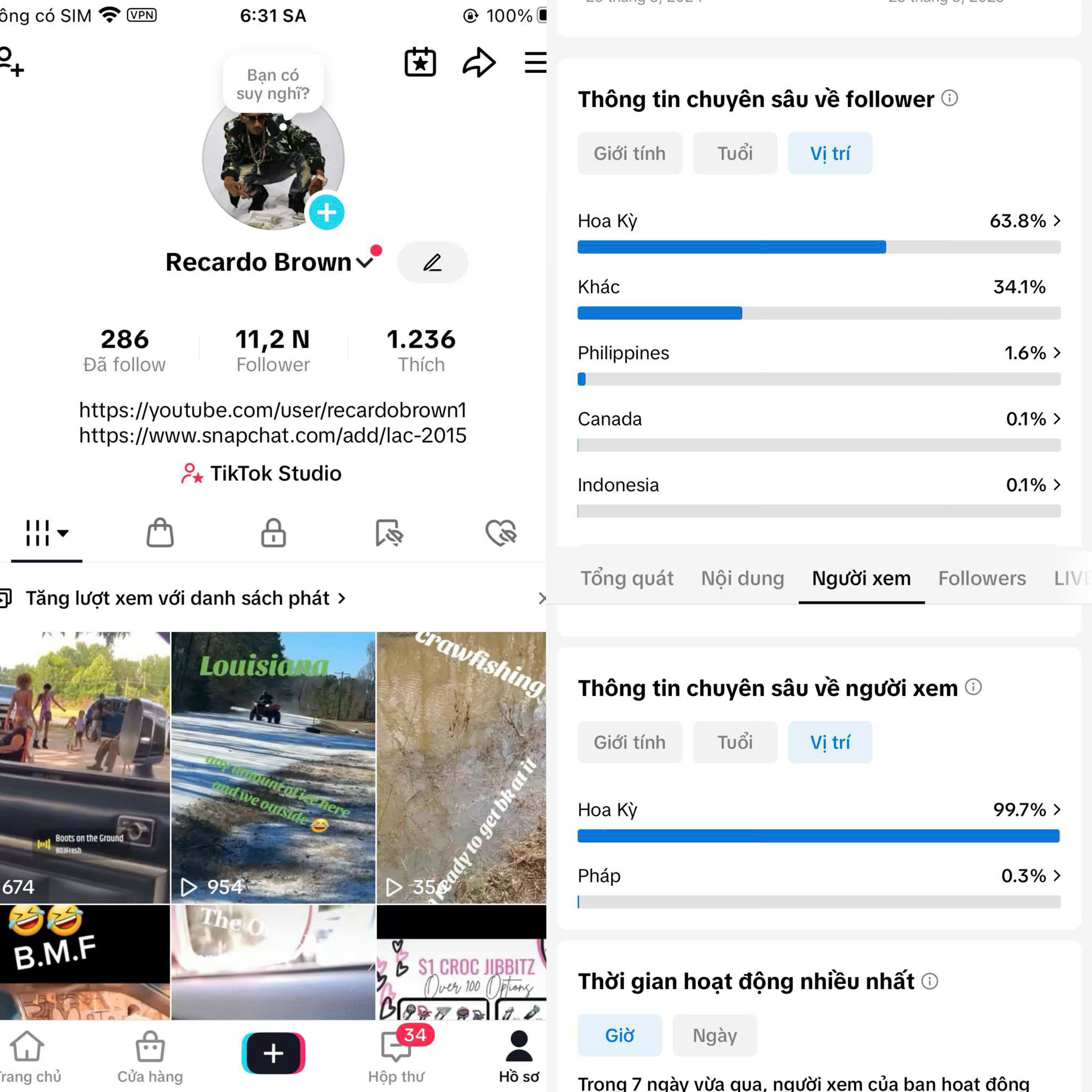Create a new post with plus button
The image size is (1092, 1092).
[x=273, y=1053]
